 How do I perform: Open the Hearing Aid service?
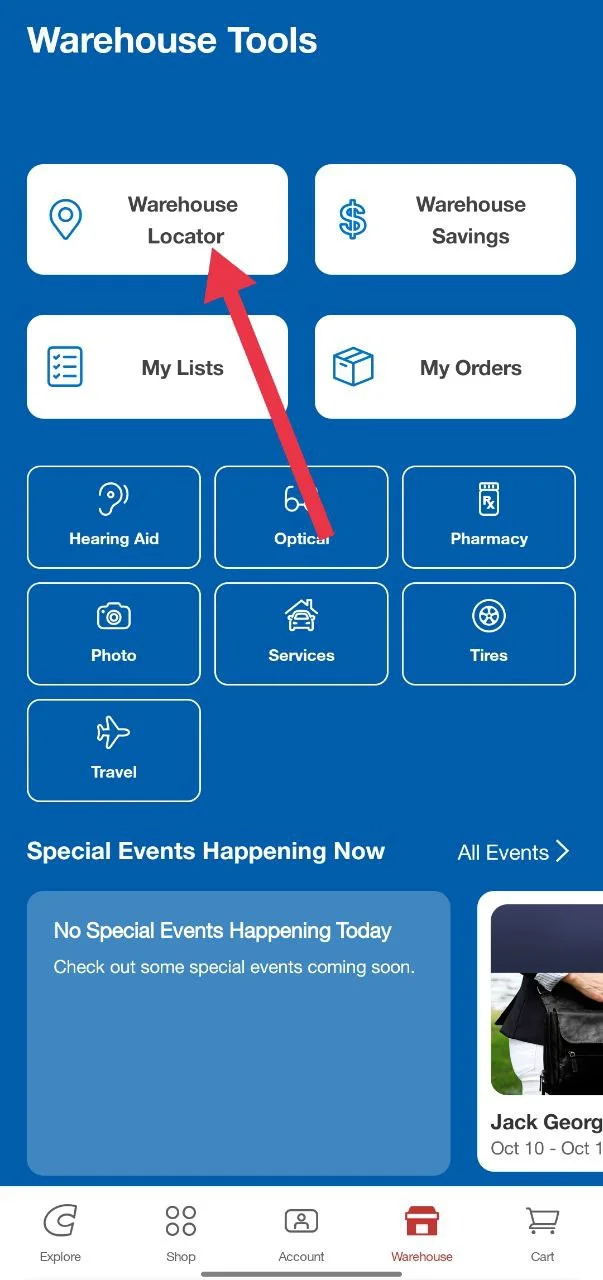click(114, 517)
